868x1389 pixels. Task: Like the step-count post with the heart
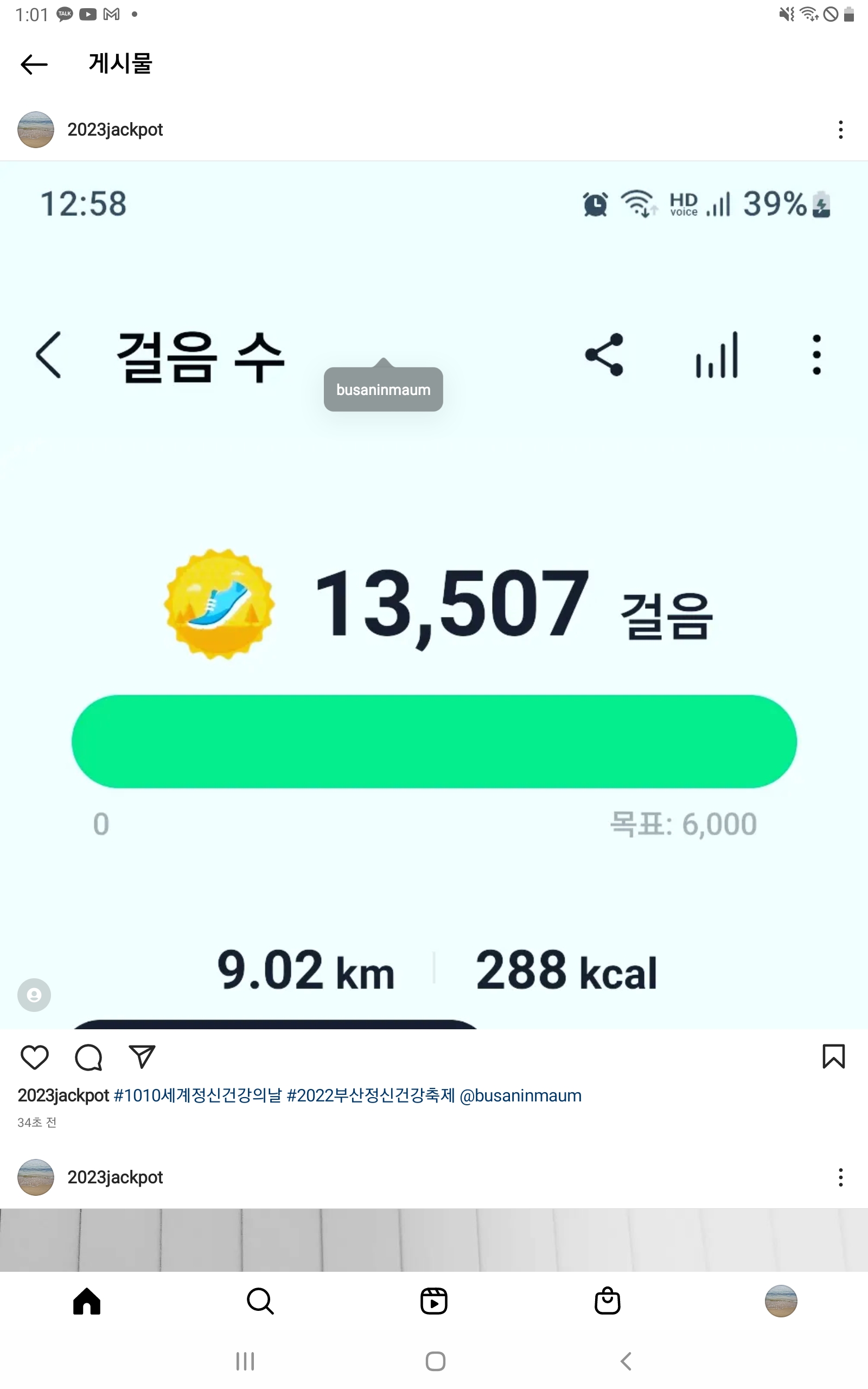(x=34, y=1057)
